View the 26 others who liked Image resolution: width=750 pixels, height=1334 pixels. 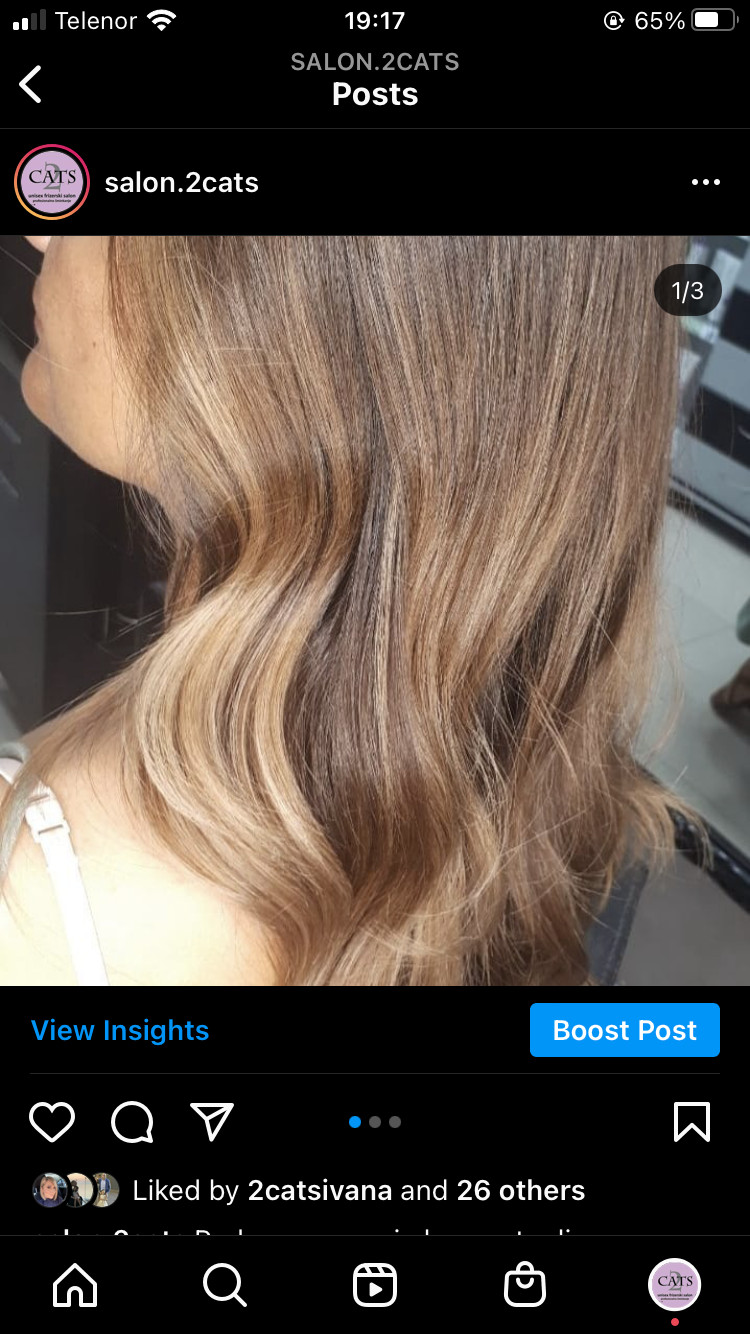[520, 1190]
